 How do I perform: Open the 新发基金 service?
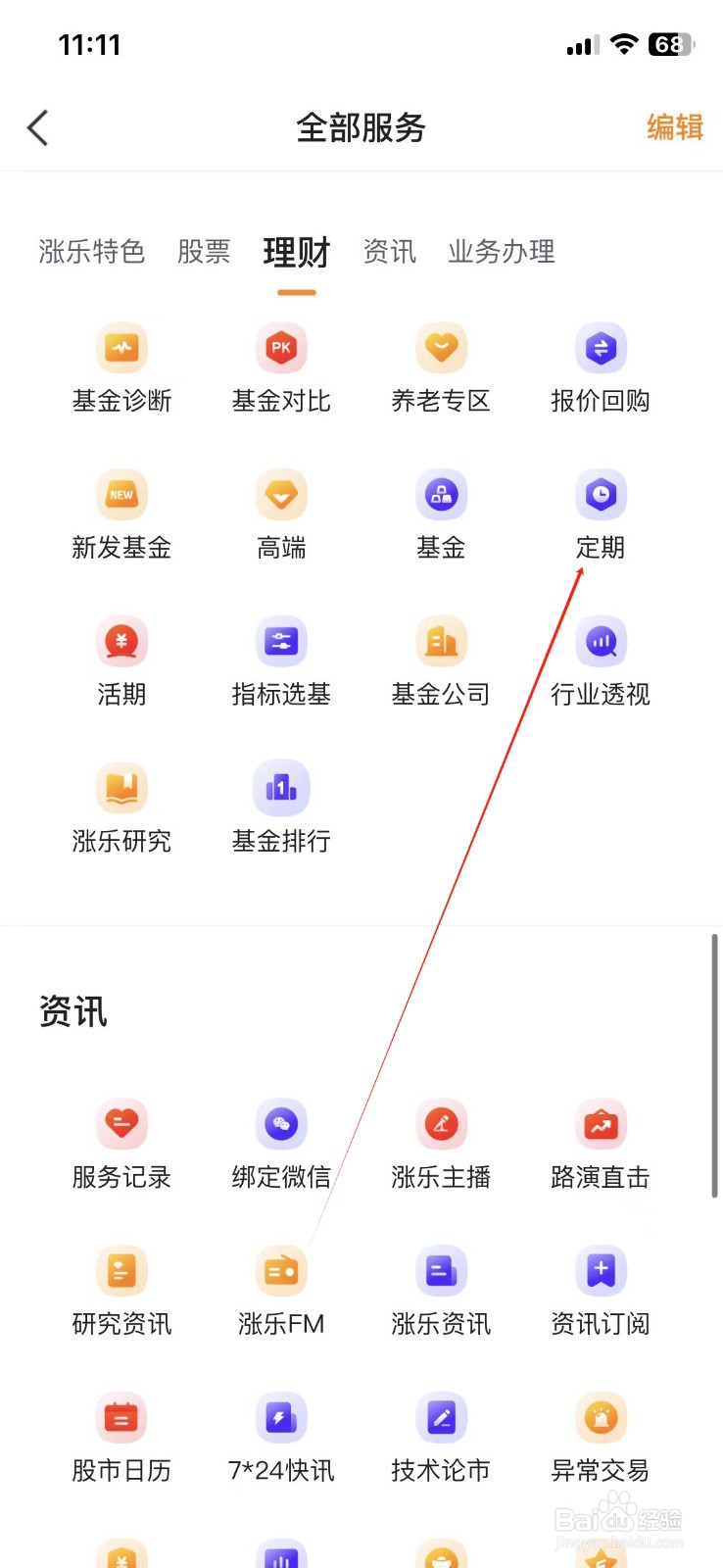pyautogui.click(x=120, y=514)
